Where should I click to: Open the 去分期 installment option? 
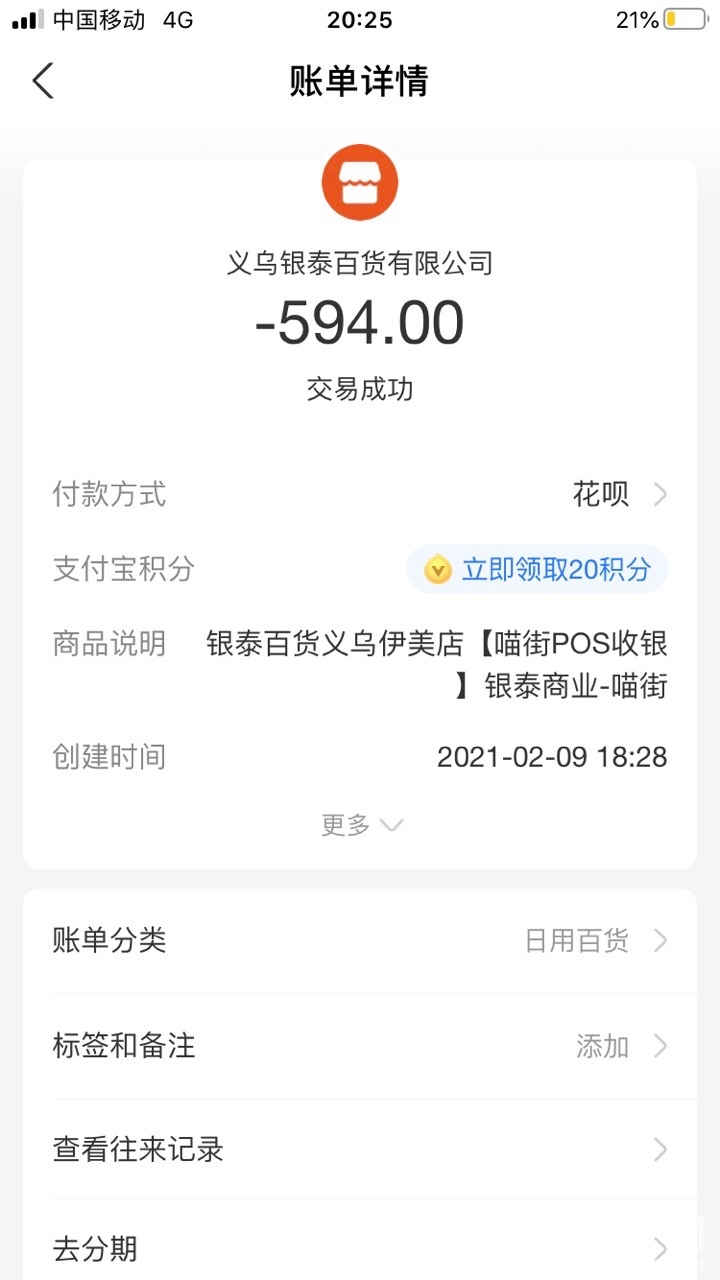click(x=360, y=1249)
